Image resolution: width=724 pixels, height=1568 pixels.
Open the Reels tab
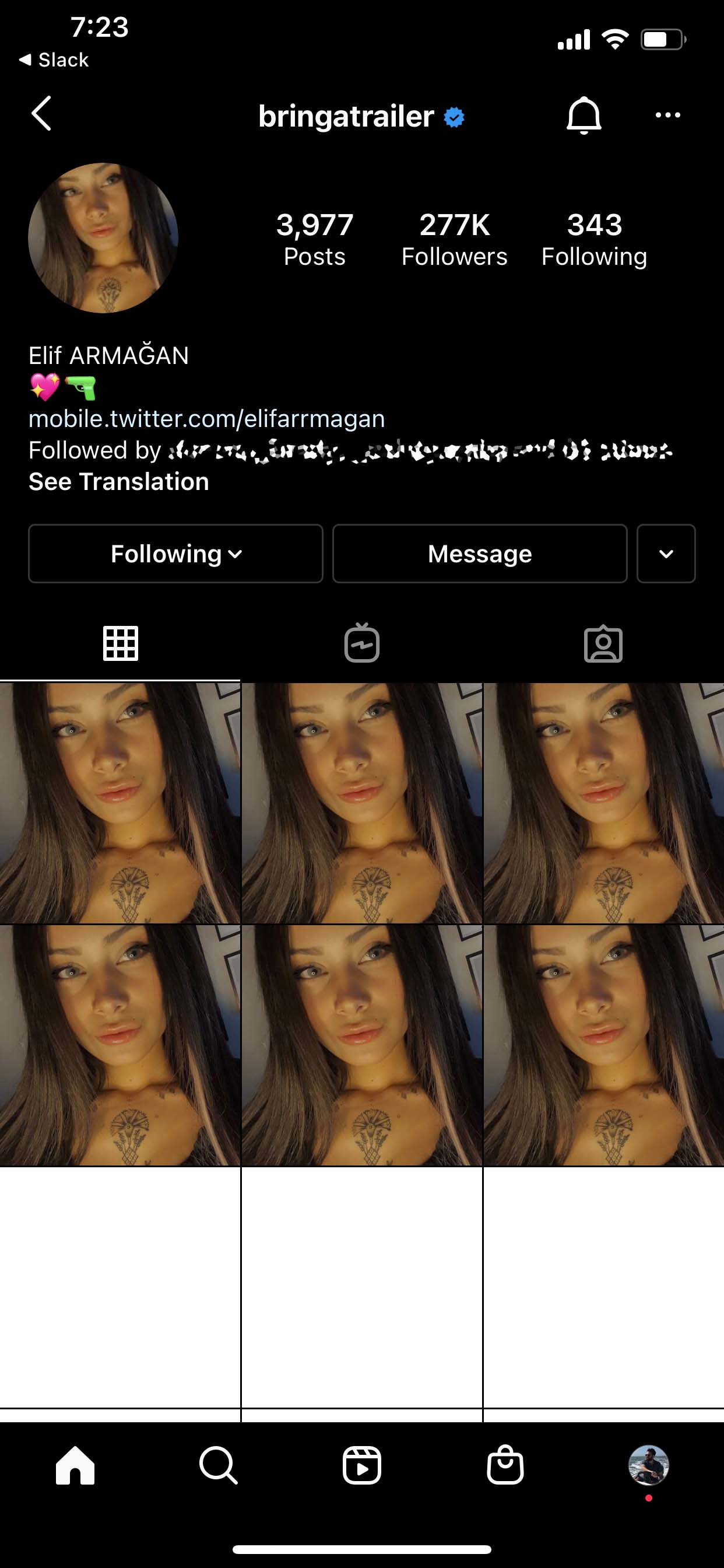click(362, 1466)
